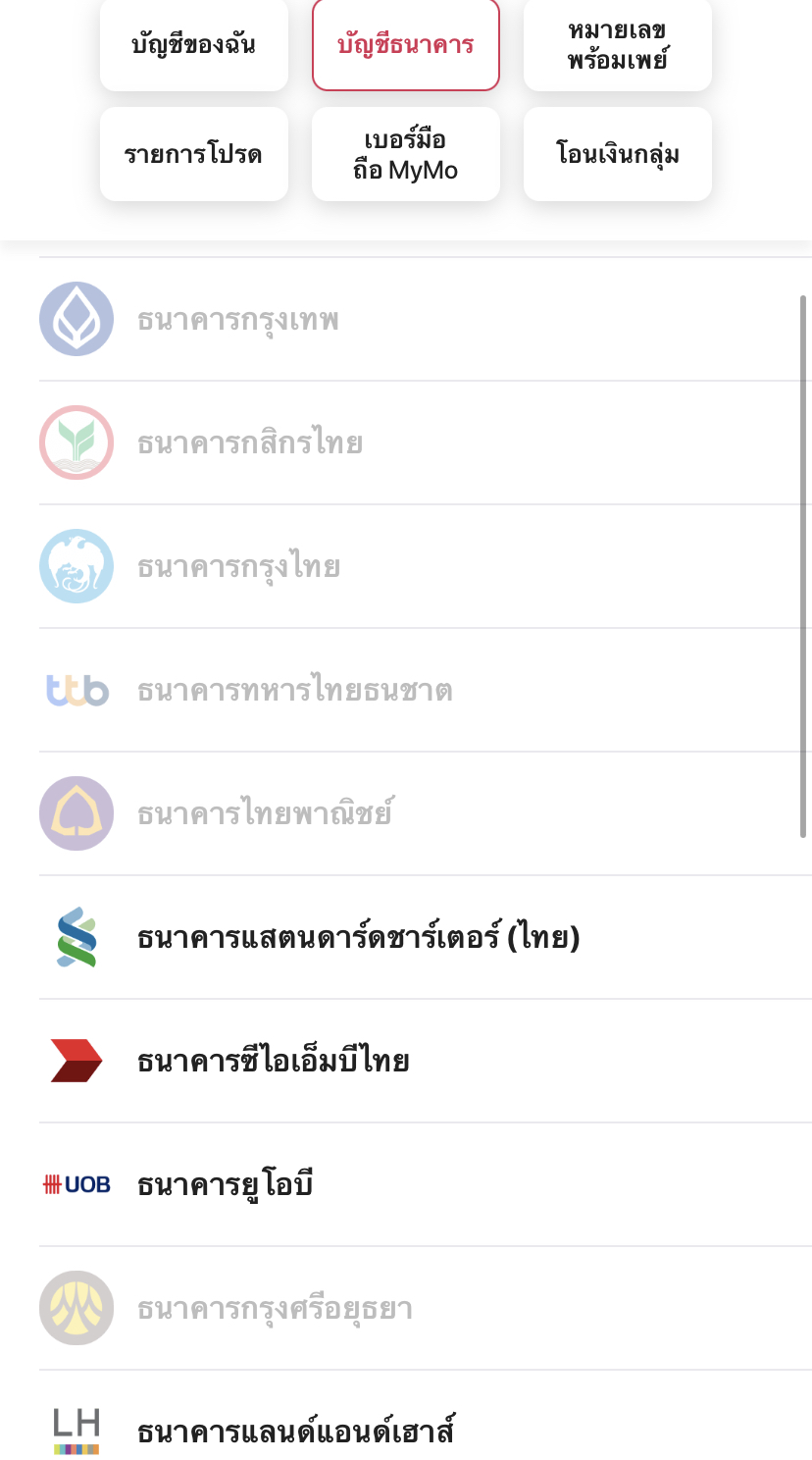Choose เบอร์มือถือ MyMo transfer
Image resolution: width=812 pixels, height=1460 pixels.
[x=406, y=154]
